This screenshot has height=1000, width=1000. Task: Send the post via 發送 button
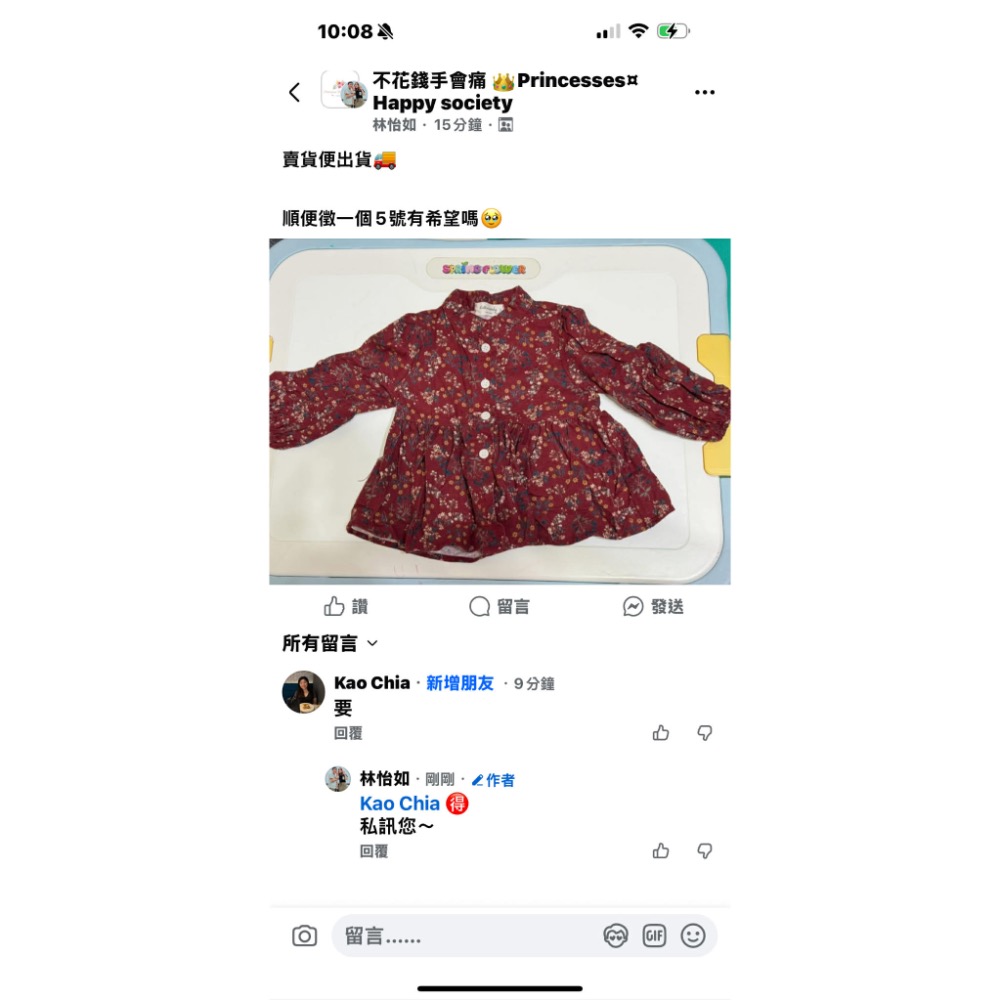click(652, 606)
